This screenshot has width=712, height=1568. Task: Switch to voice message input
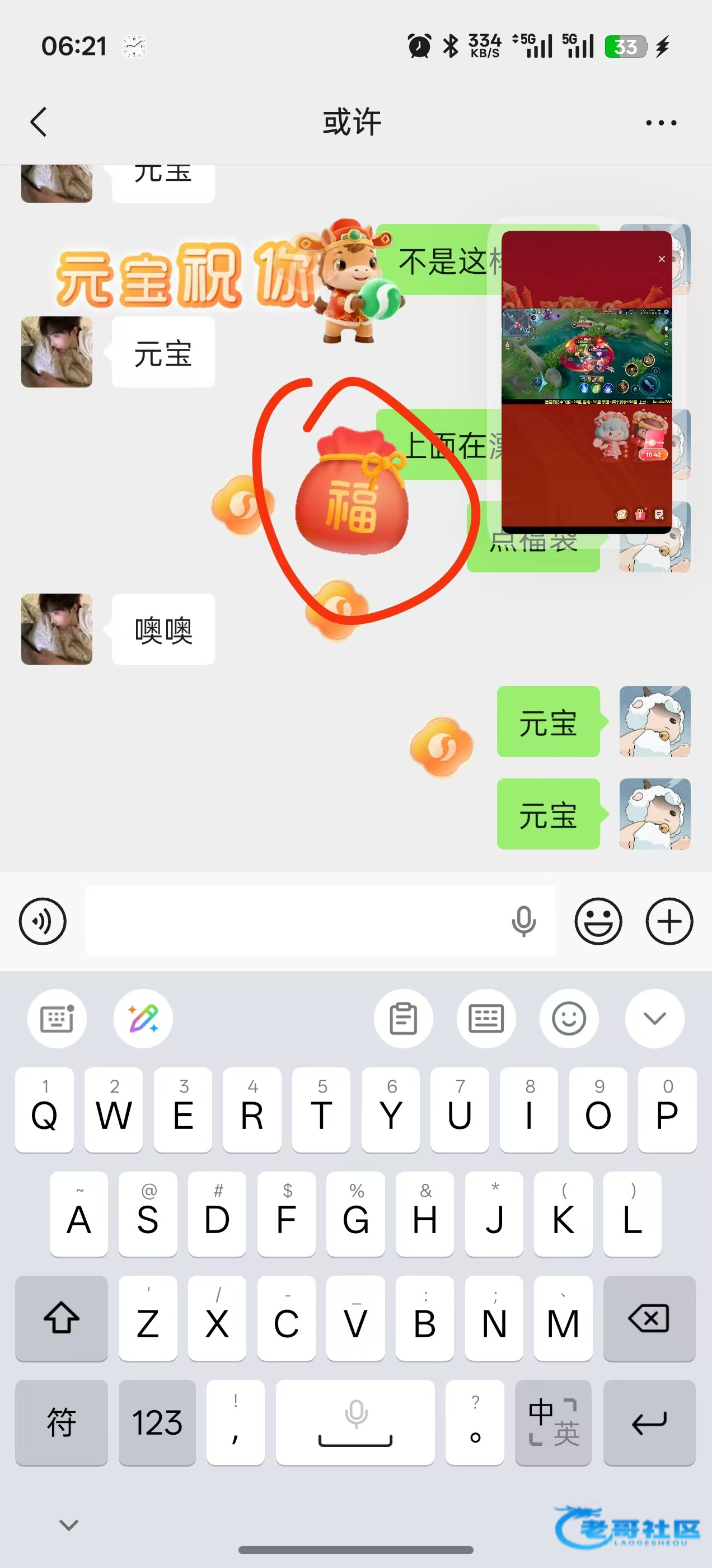(43, 921)
